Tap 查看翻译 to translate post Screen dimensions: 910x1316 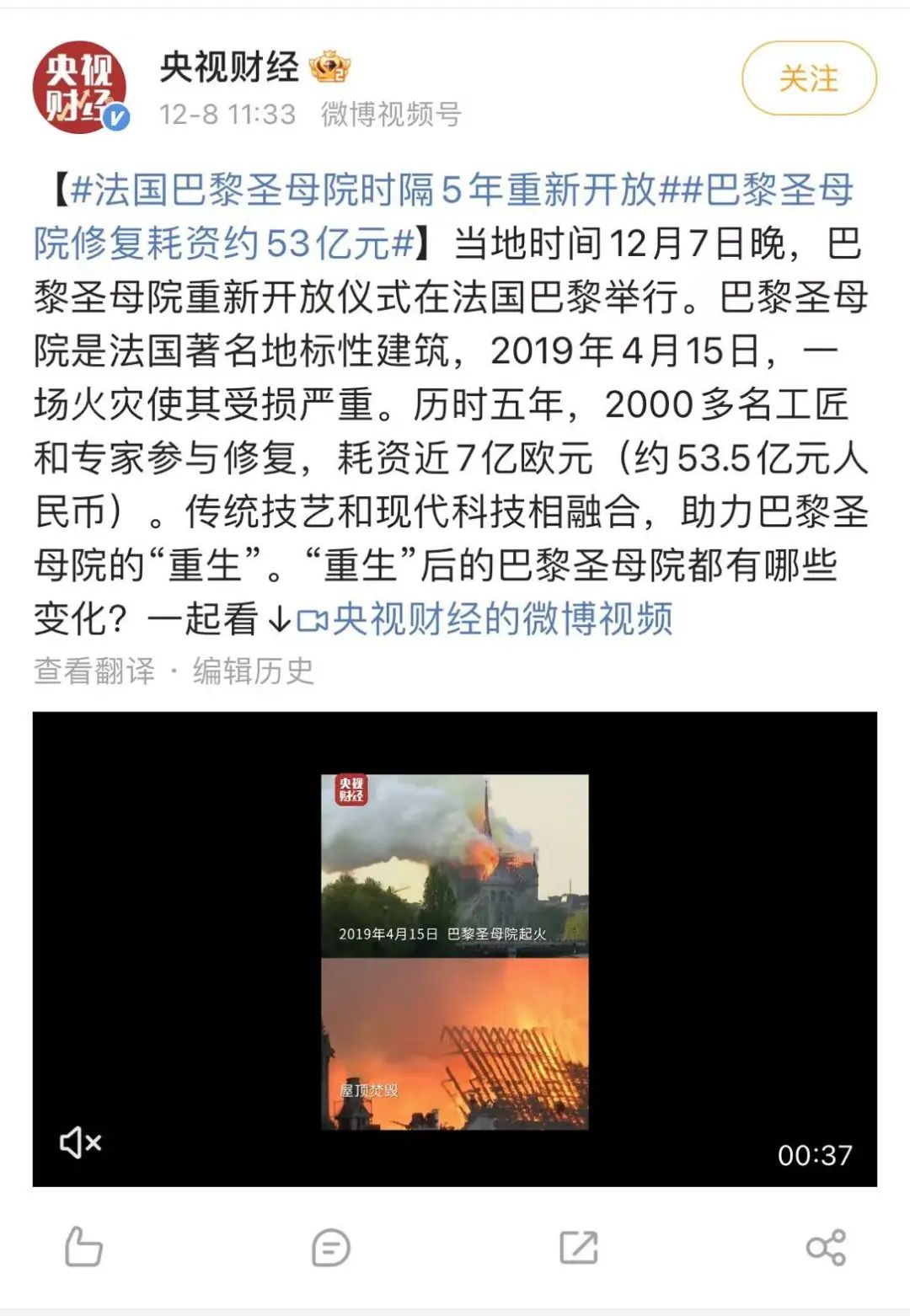pos(94,671)
